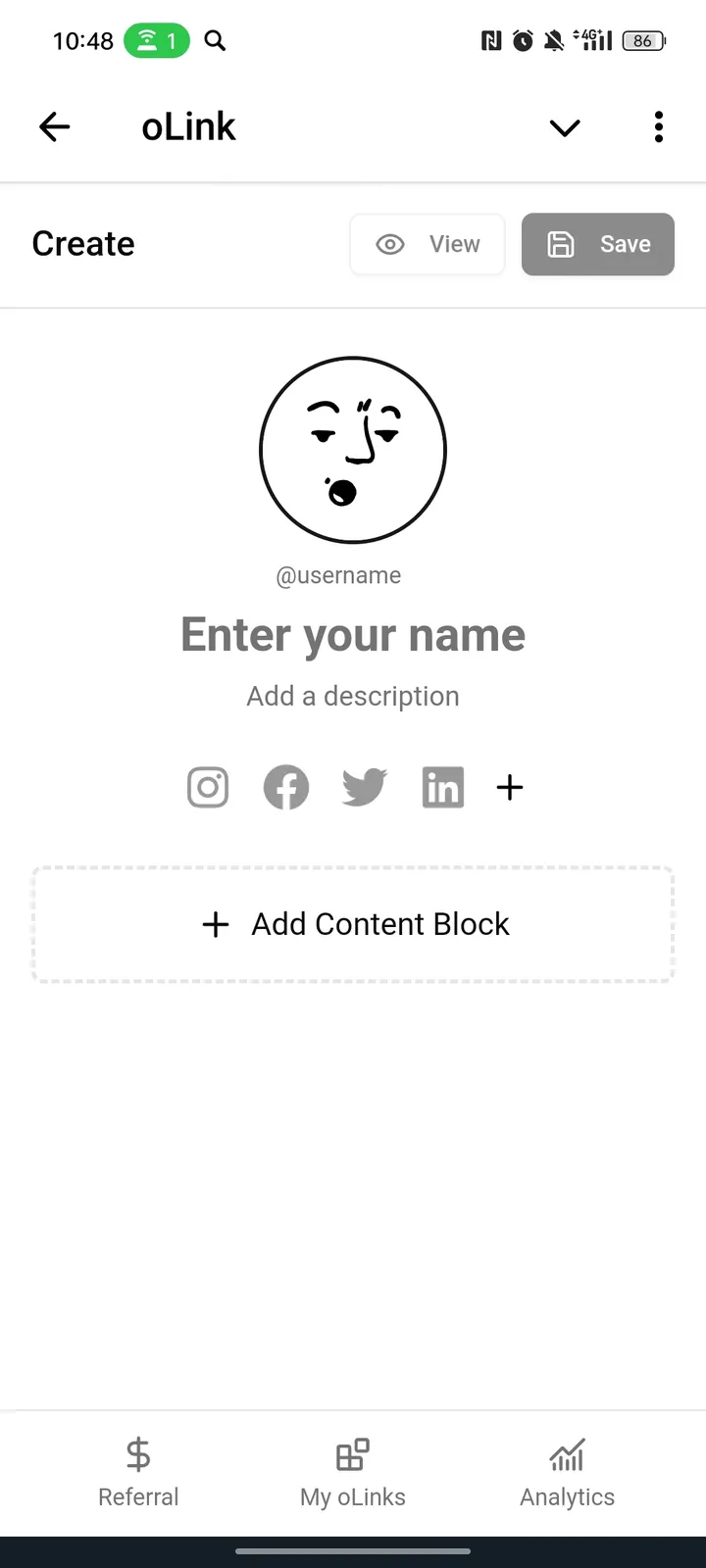706x1568 pixels.
Task: Toggle the View preview with eye icon
Action: point(427,244)
